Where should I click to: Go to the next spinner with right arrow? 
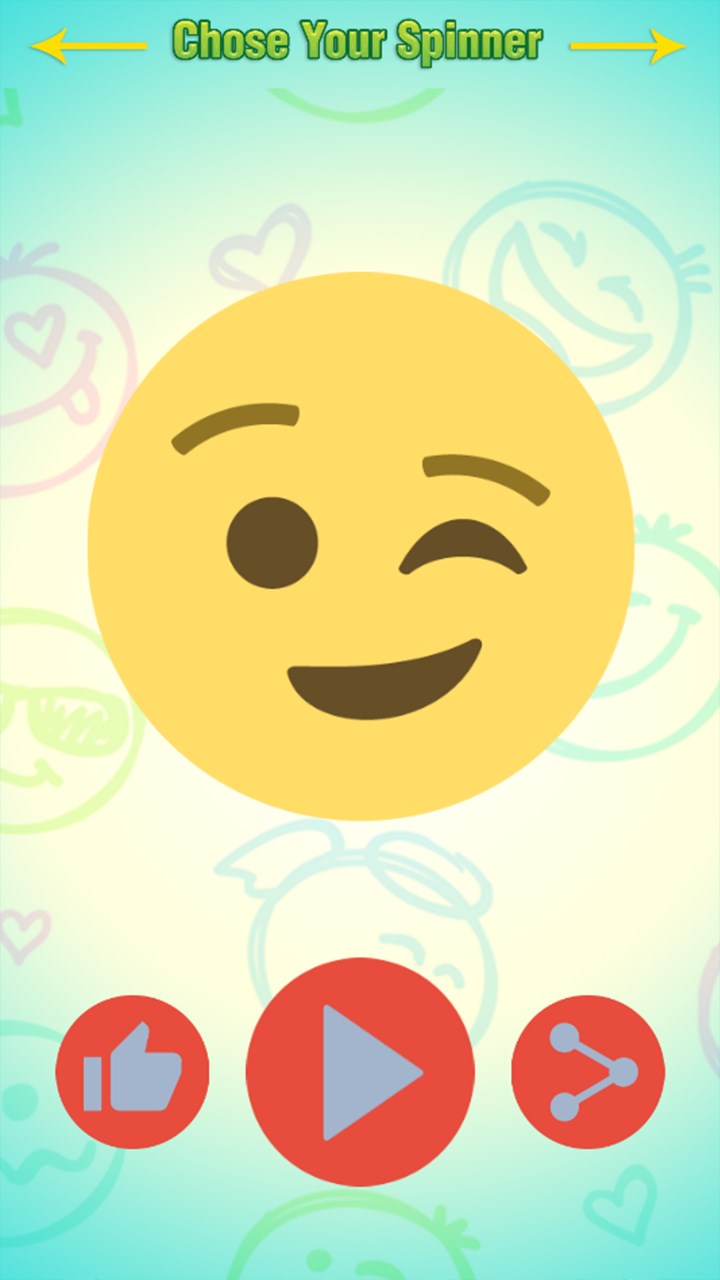[628, 45]
